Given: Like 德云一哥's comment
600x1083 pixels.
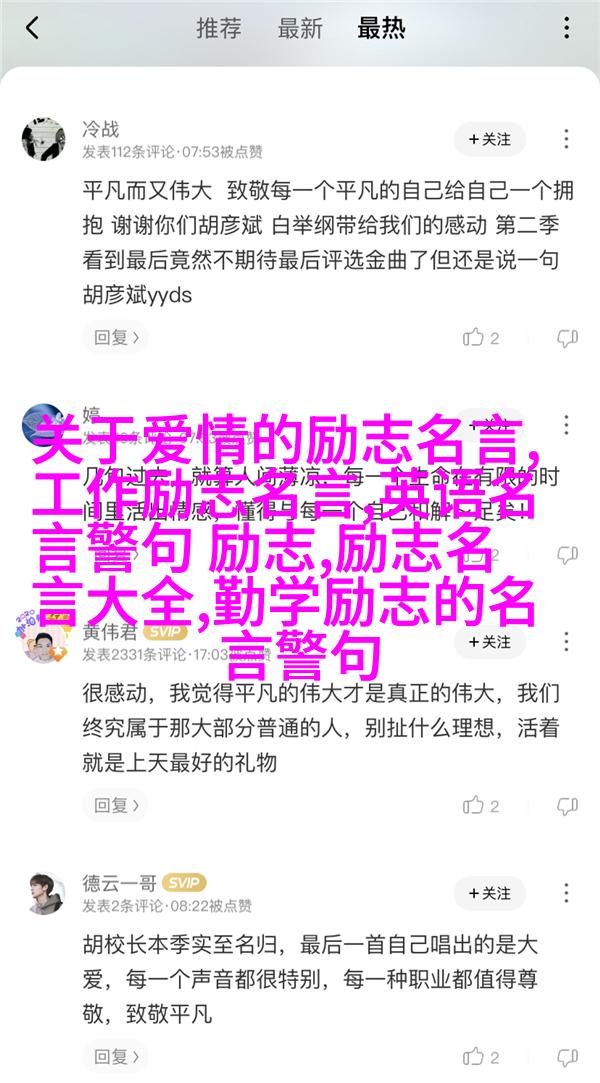Looking at the screenshot, I should pos(481,1057).
